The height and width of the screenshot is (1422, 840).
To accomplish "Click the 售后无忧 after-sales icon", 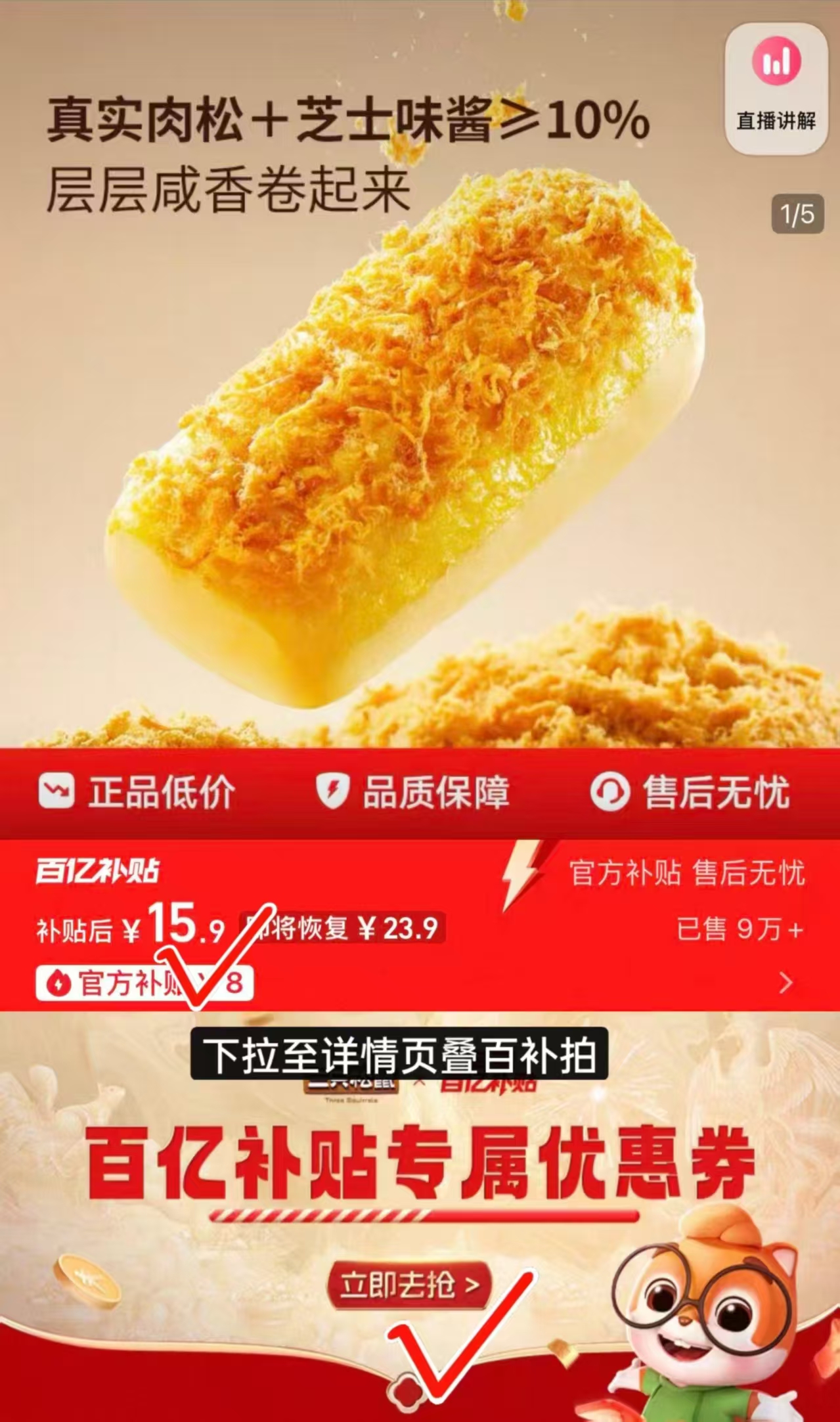I will [x=611, y=794].
